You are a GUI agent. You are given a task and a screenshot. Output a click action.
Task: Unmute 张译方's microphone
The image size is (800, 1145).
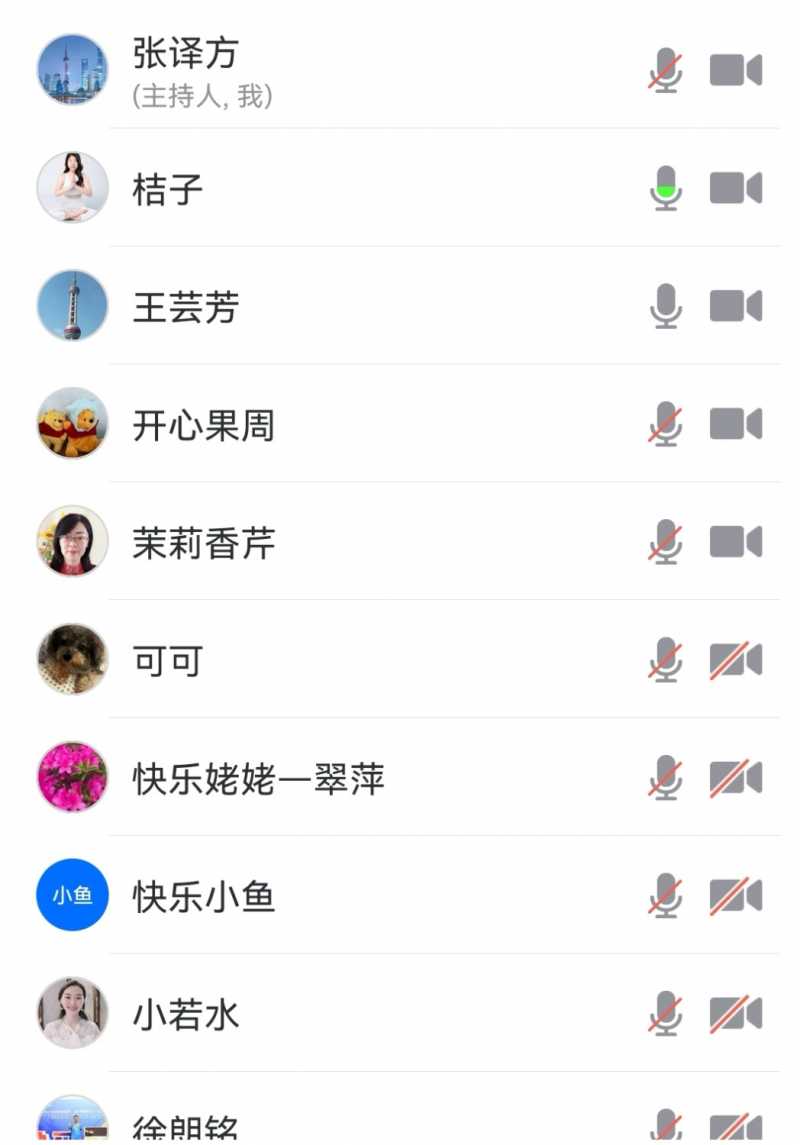(x=663, y=71)
